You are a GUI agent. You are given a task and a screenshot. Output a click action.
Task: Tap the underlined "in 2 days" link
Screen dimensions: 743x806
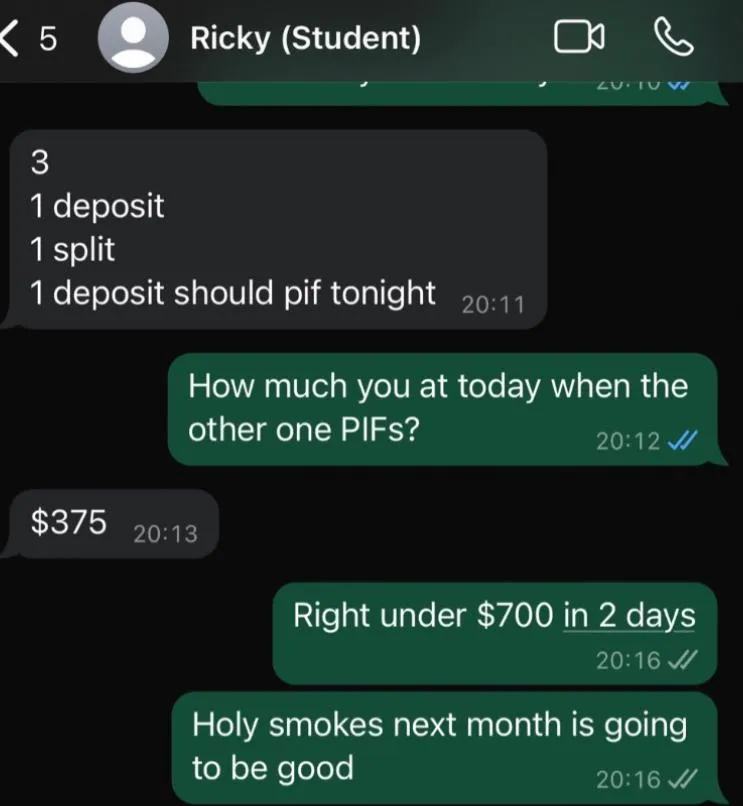pyautogui.click(x=629, y=615)
